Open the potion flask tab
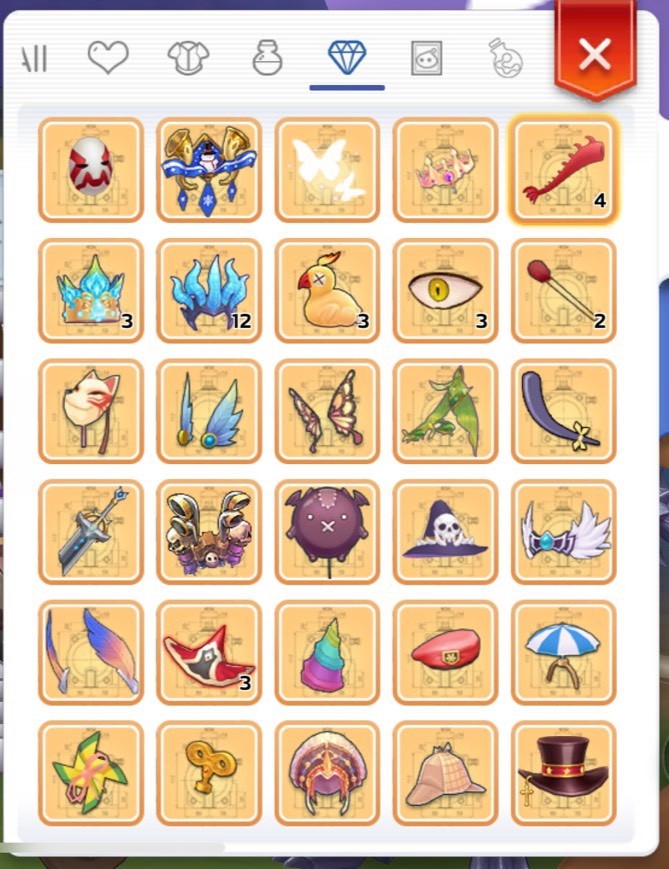Viewport: 669px width, 869px height. pos(267,58)
